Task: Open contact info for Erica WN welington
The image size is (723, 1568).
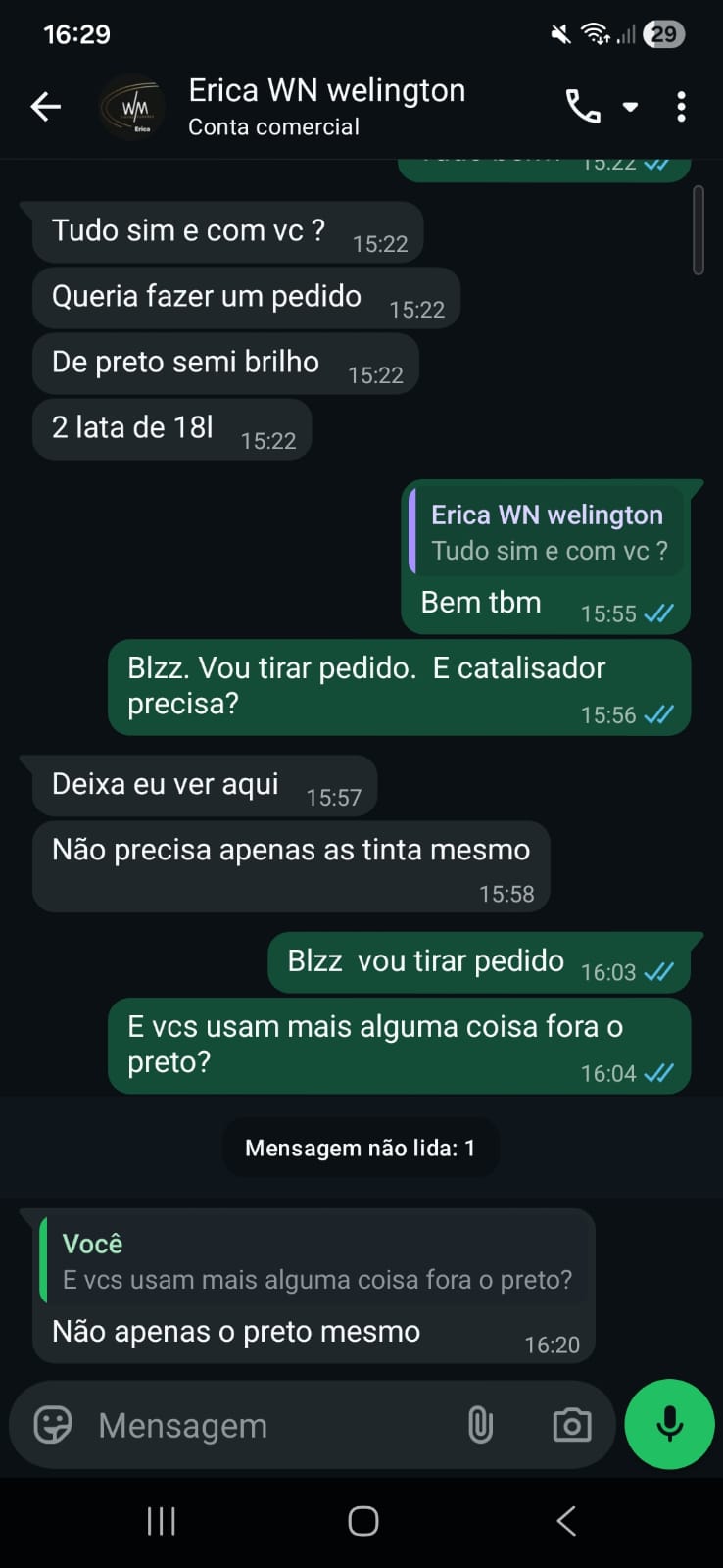Action: click(x=326, y=106)
